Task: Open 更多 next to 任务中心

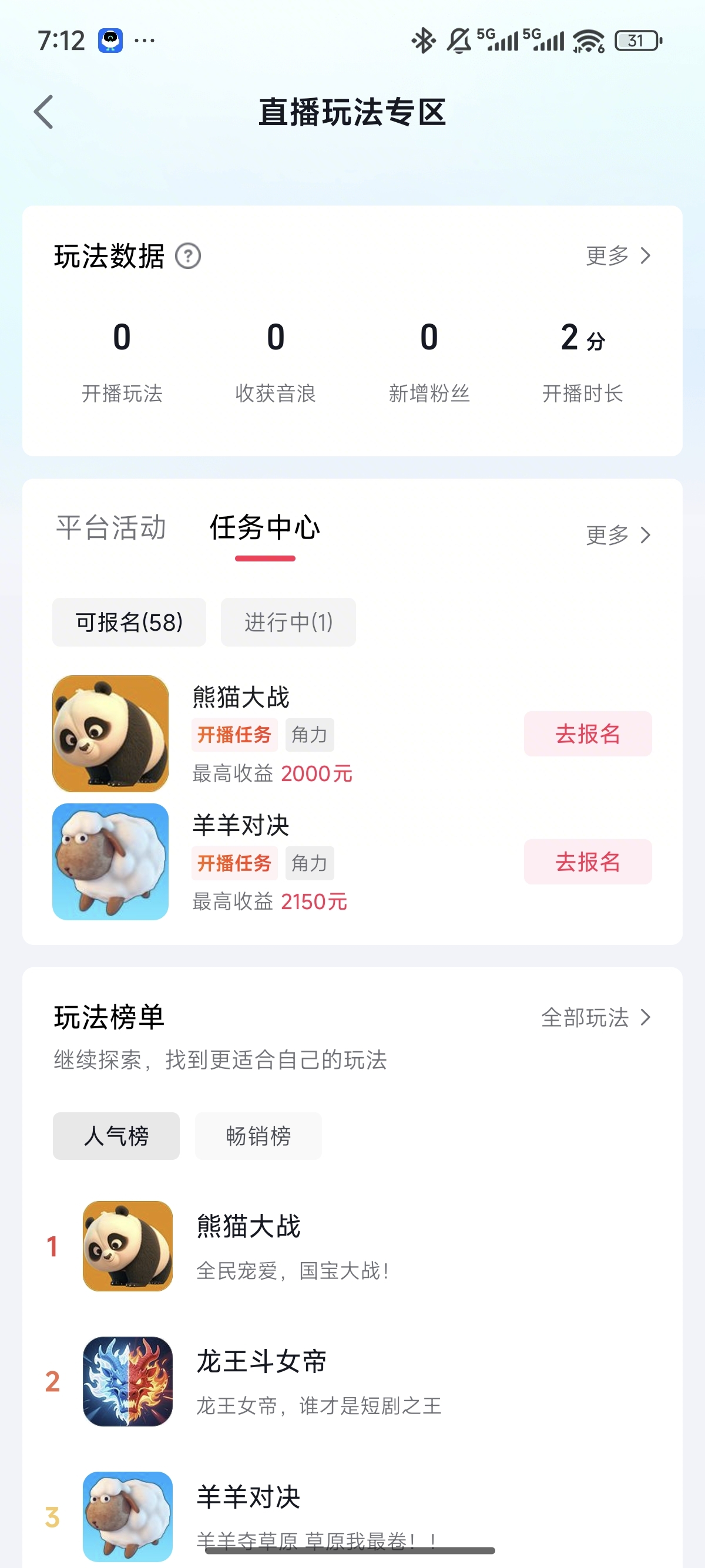Action: pos(618,535)
